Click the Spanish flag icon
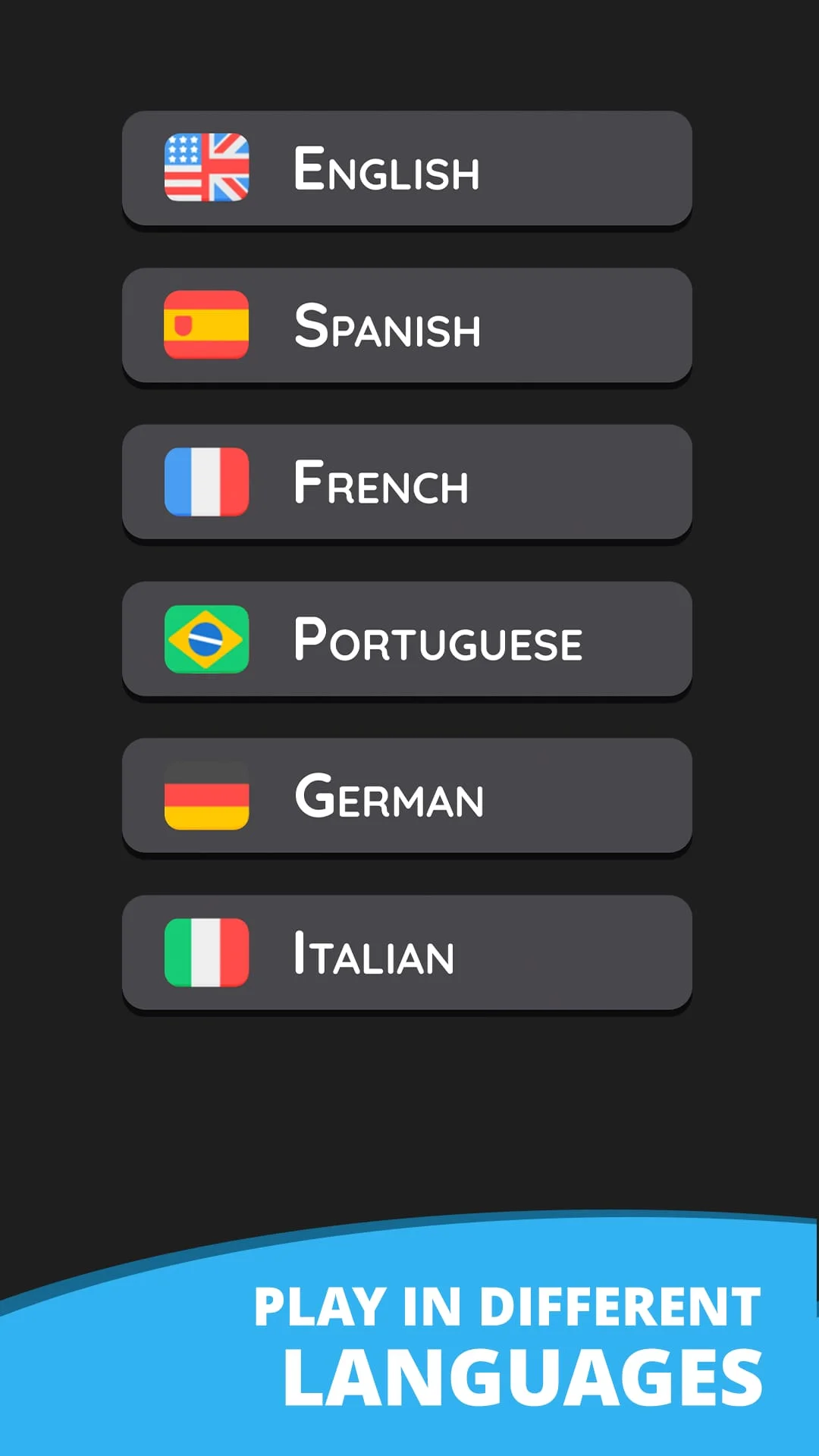 click(x=206, y=325)
